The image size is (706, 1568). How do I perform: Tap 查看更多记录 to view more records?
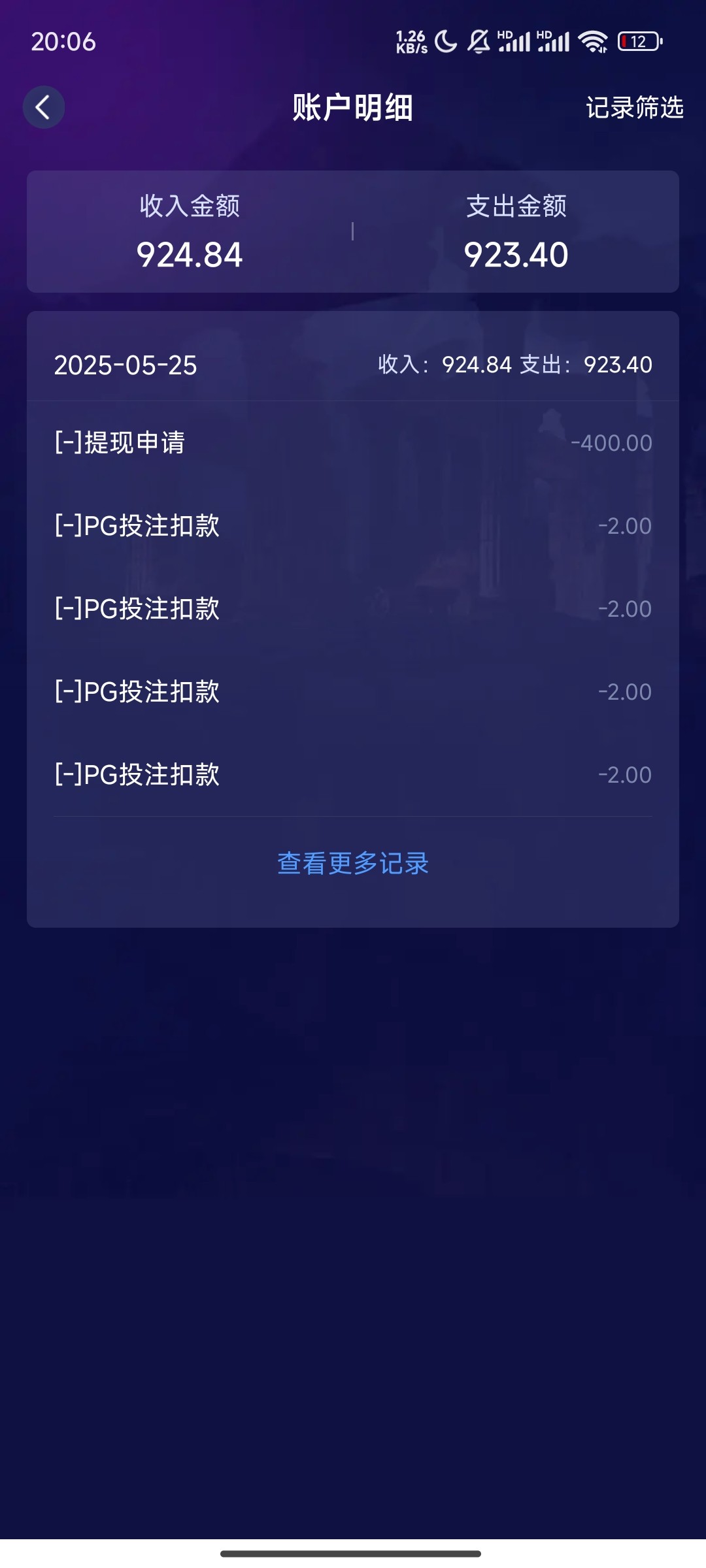point(353,863)
